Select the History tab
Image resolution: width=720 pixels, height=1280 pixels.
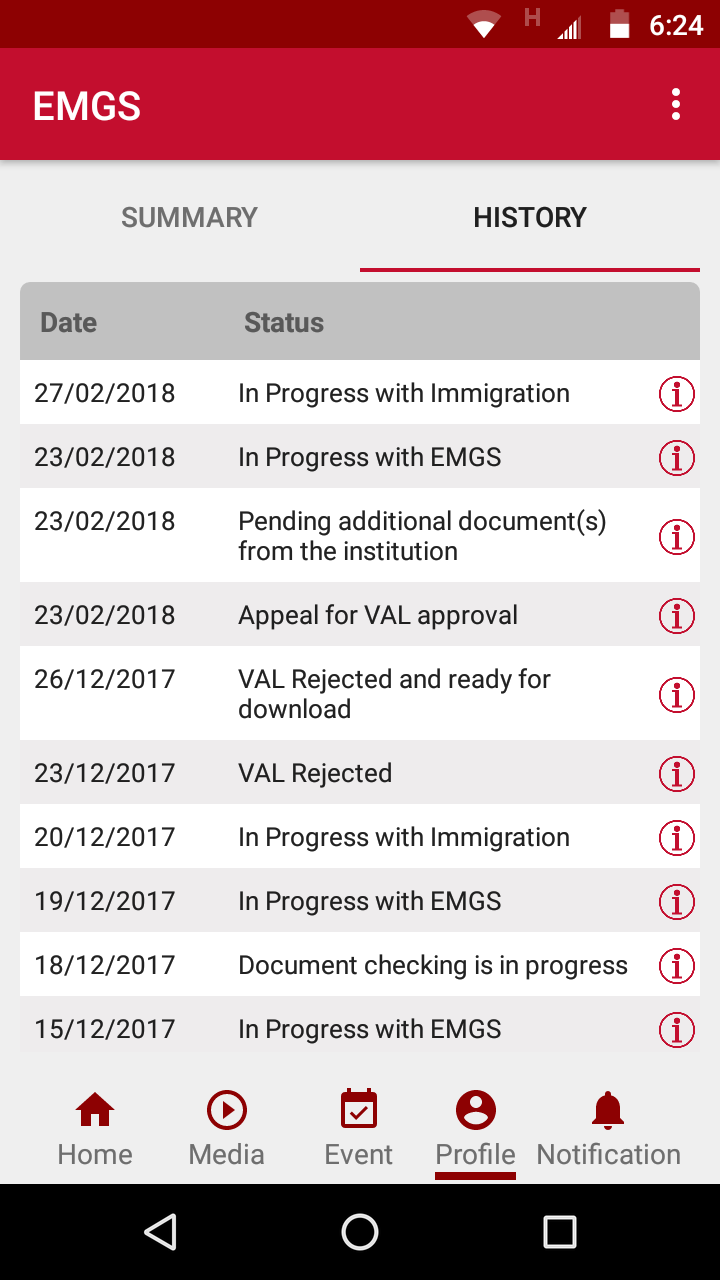(x=529, y=217)
